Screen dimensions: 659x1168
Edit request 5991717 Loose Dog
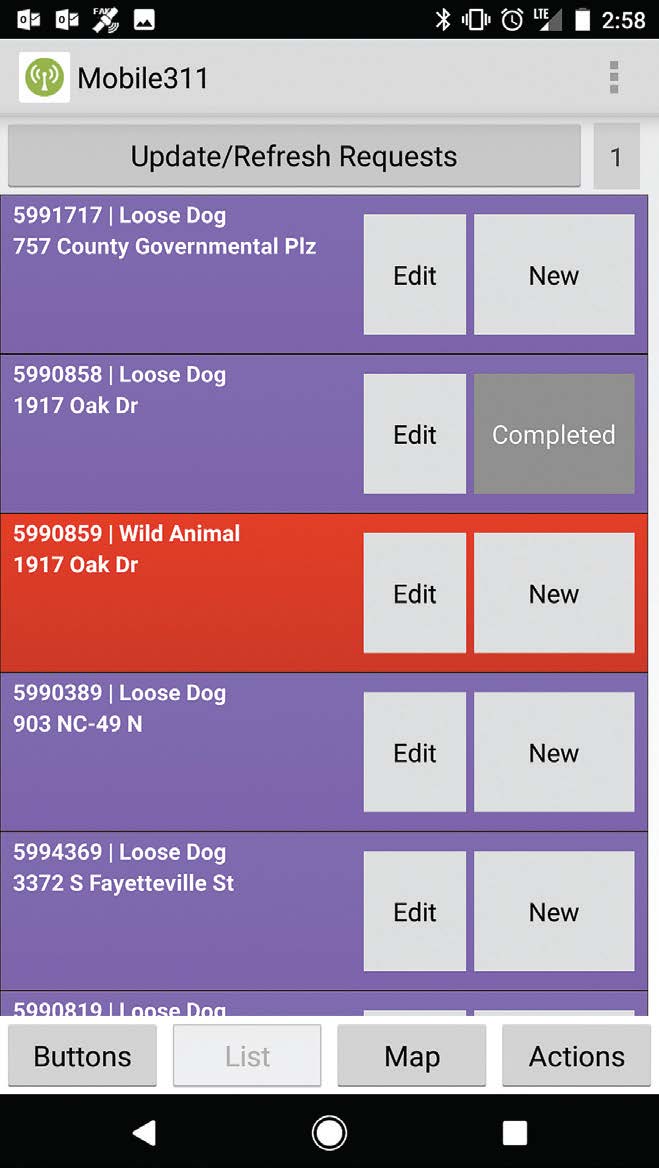point(414,275)
